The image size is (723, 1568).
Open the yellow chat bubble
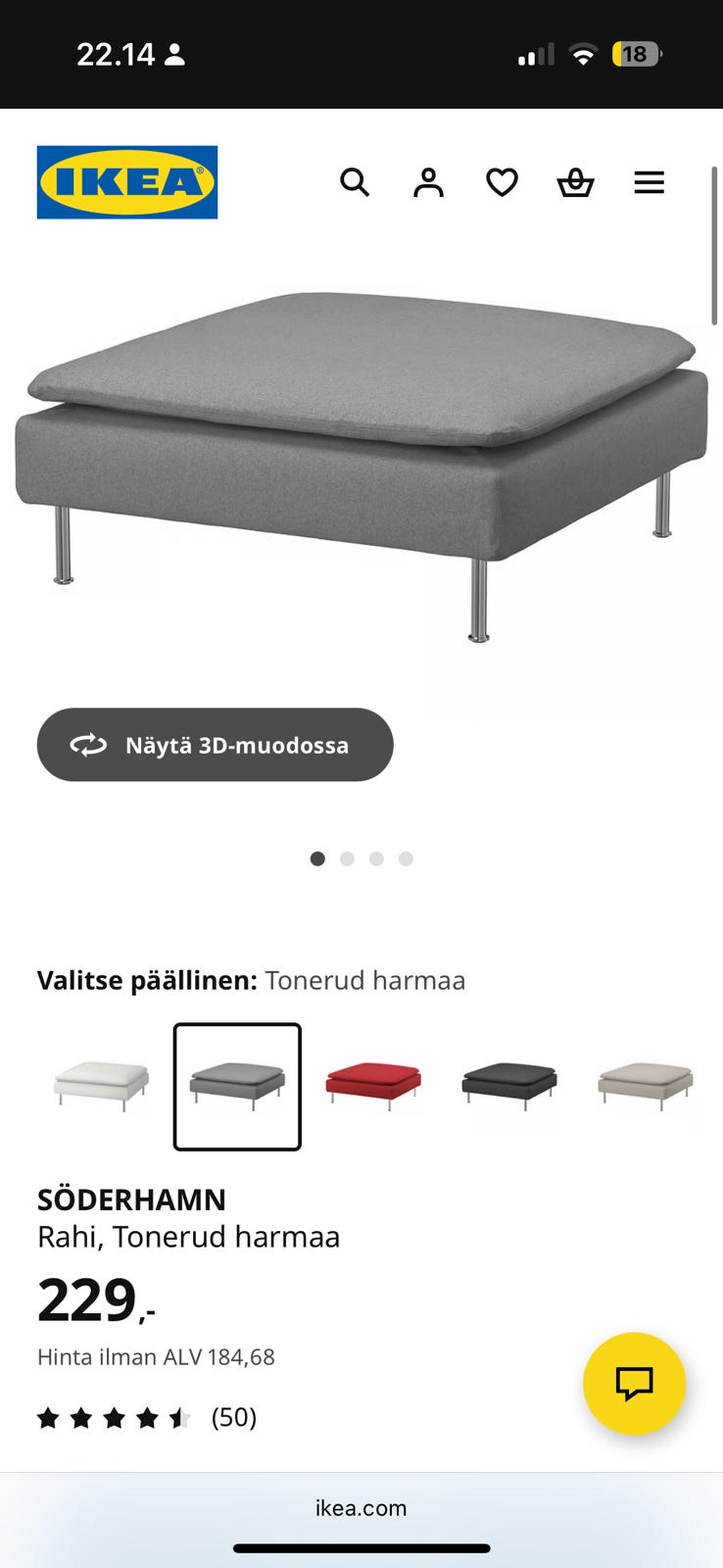click(634, 1384)
